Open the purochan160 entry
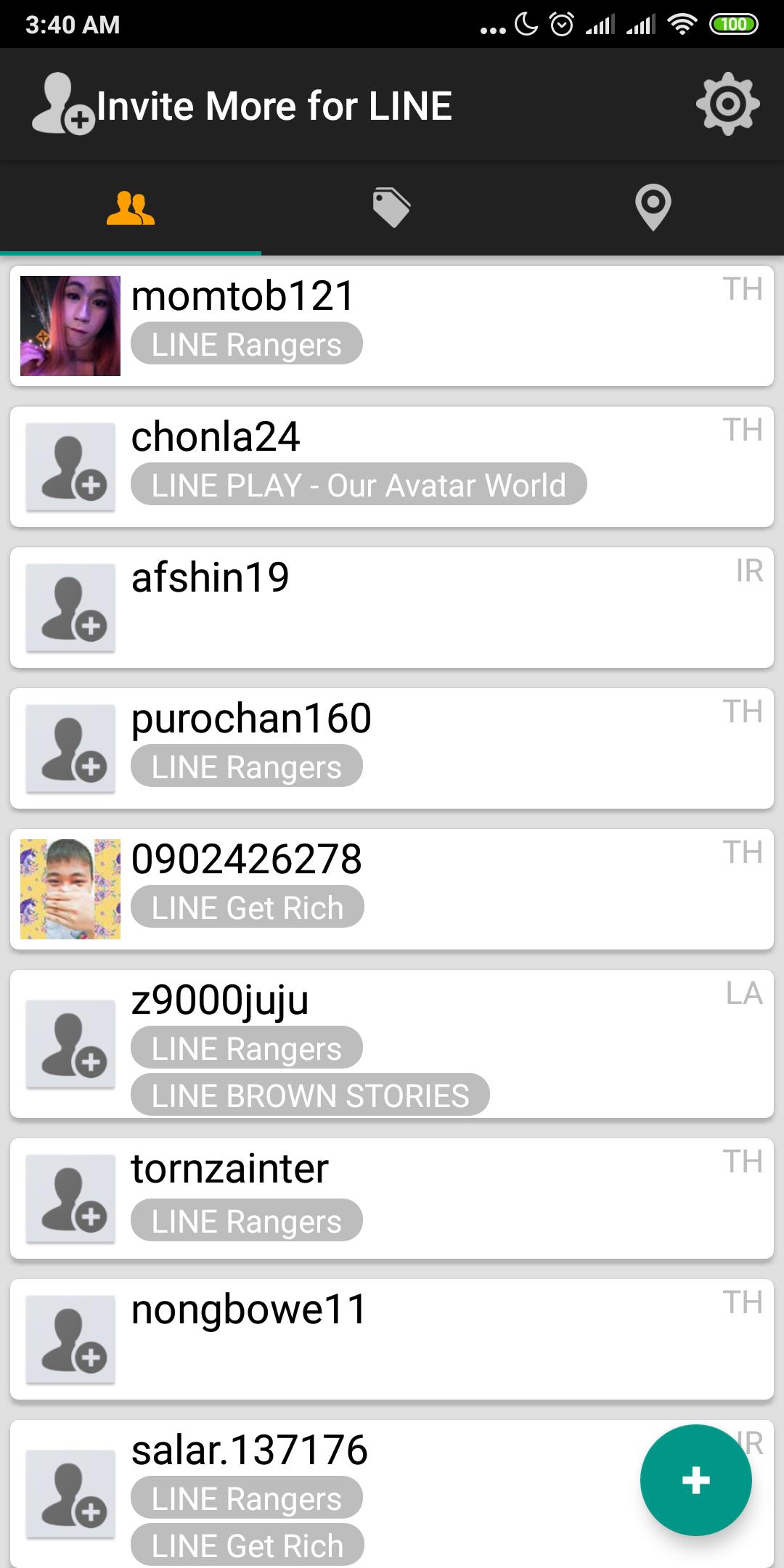 392,748
